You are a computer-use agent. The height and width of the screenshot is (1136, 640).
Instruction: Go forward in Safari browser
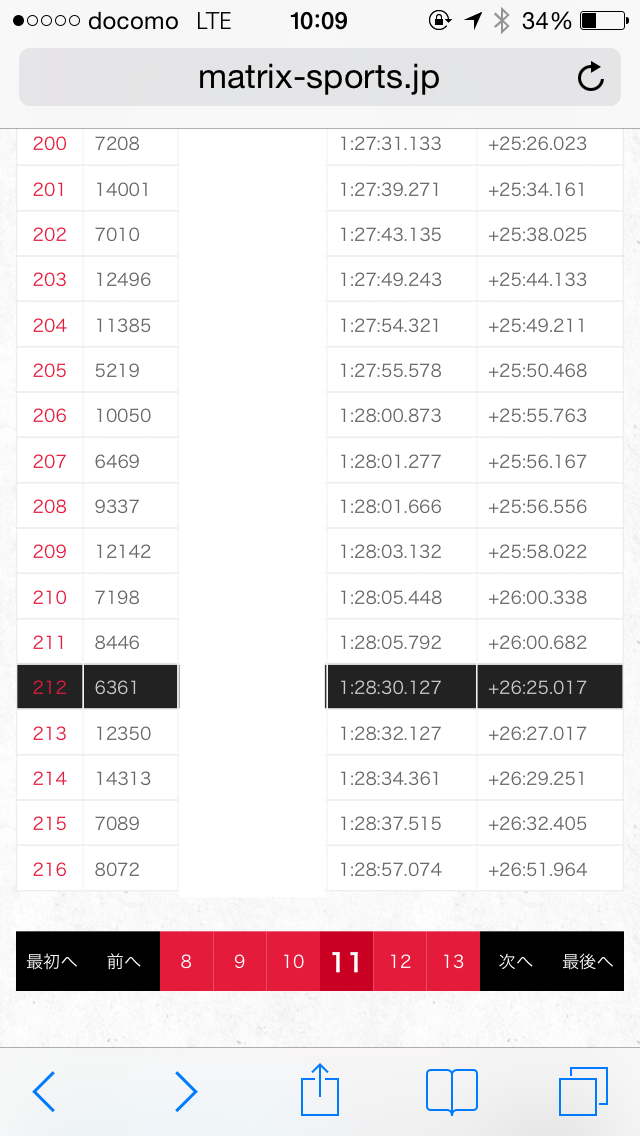[186, 1091]
